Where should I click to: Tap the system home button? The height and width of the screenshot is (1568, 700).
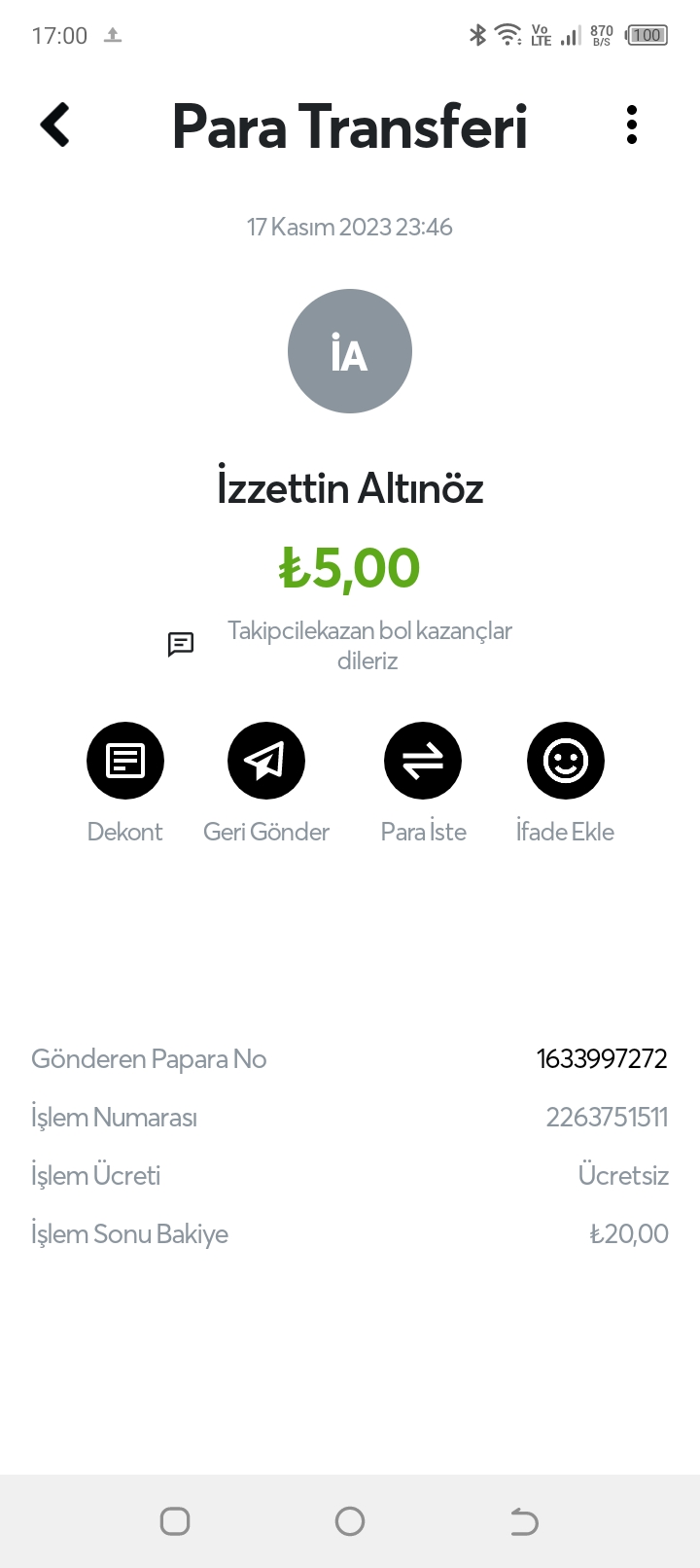(x=350, y=1520)
